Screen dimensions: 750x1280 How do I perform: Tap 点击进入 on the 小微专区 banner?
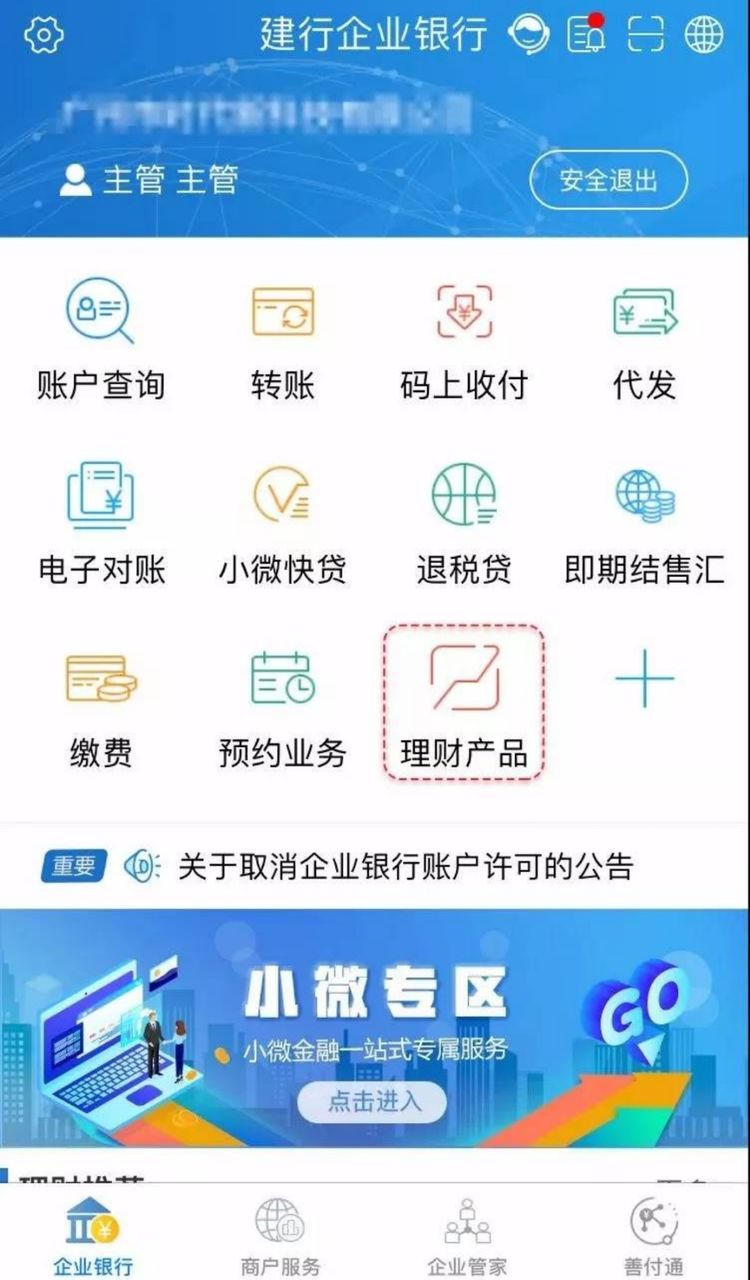click(x=372, y=1101)
